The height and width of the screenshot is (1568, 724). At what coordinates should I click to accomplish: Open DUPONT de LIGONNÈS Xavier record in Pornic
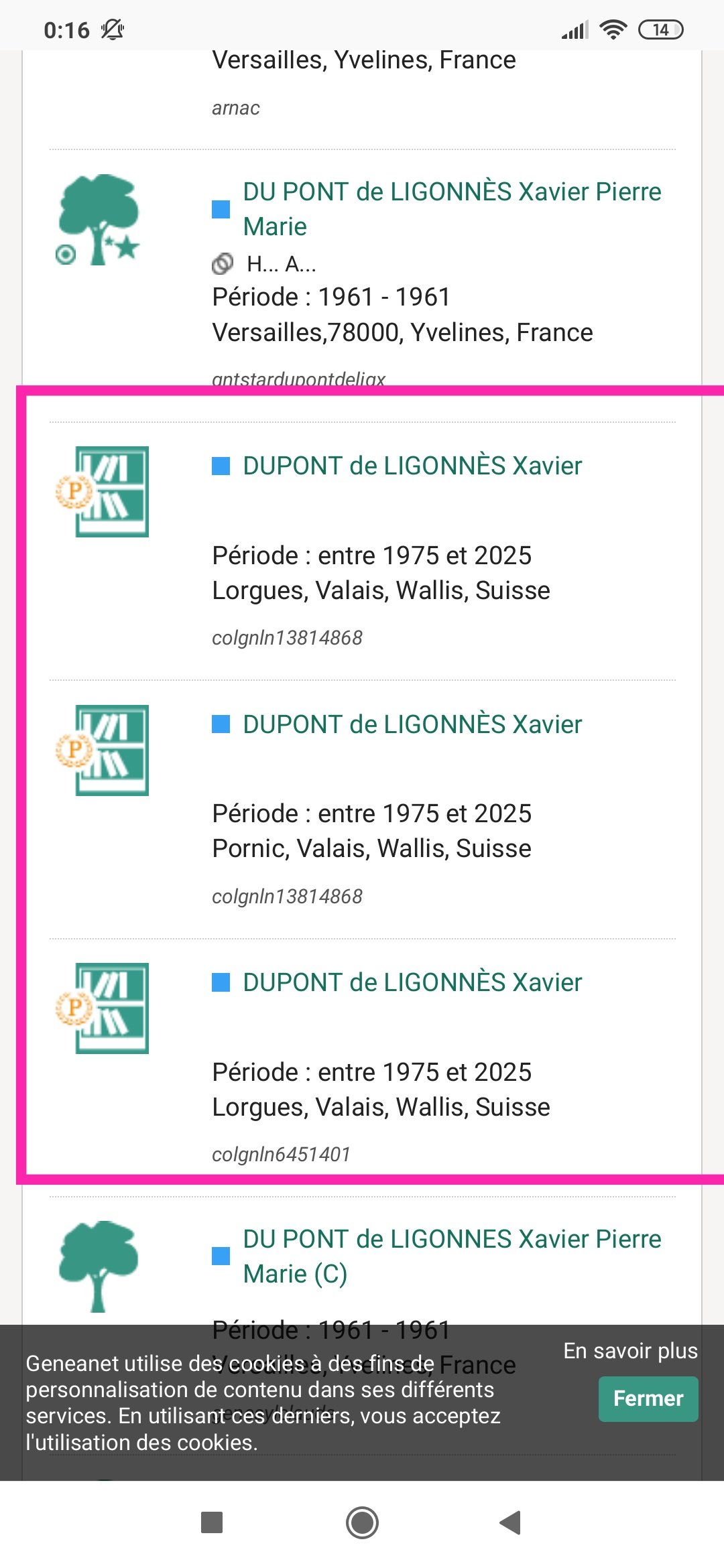click(x=412, y=724)
